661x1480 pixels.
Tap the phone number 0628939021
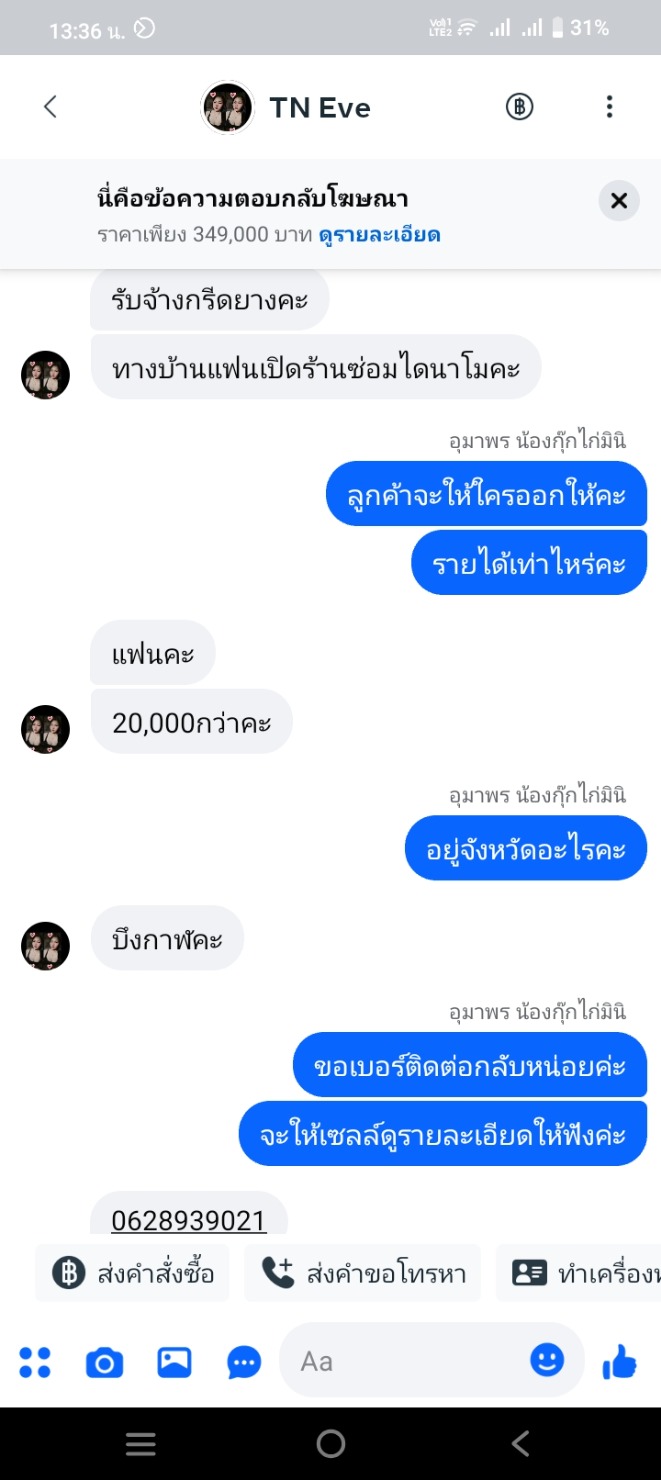point(189,1220)
